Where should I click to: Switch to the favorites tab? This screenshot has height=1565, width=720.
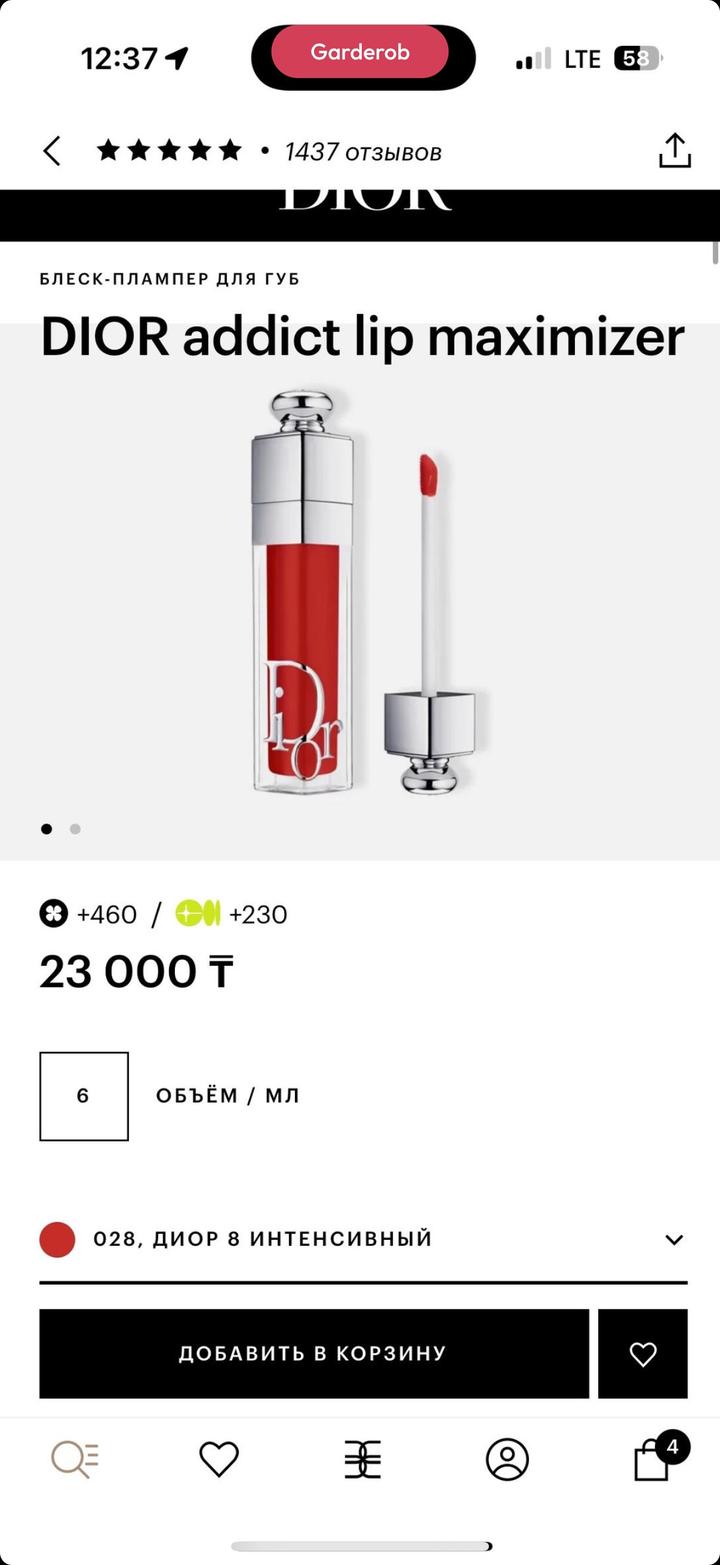pyautogui.click(x=218, y=1459)
